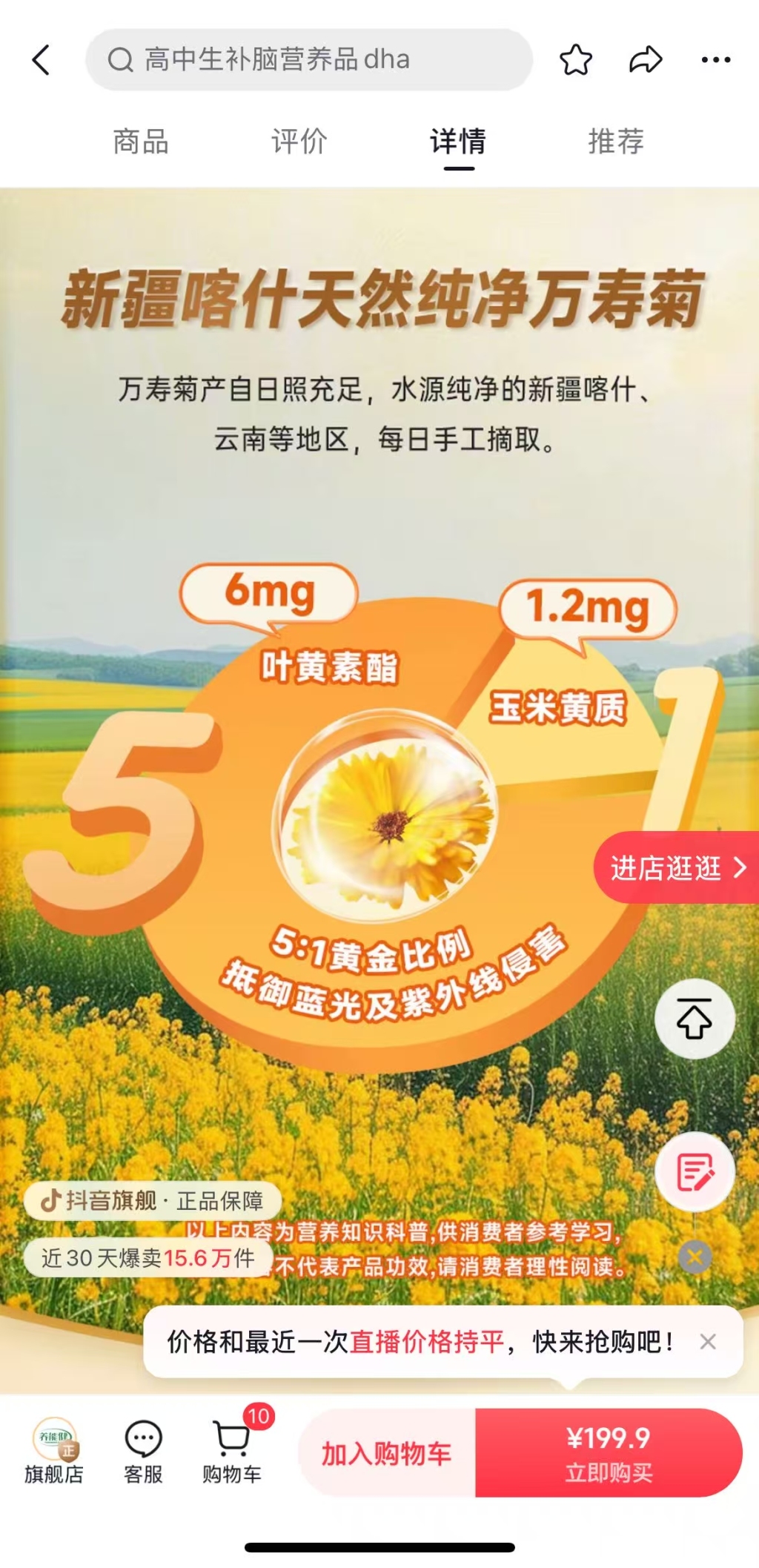759x1568 pixels.
Task: Share this product
Action: [x=645, y=60]
